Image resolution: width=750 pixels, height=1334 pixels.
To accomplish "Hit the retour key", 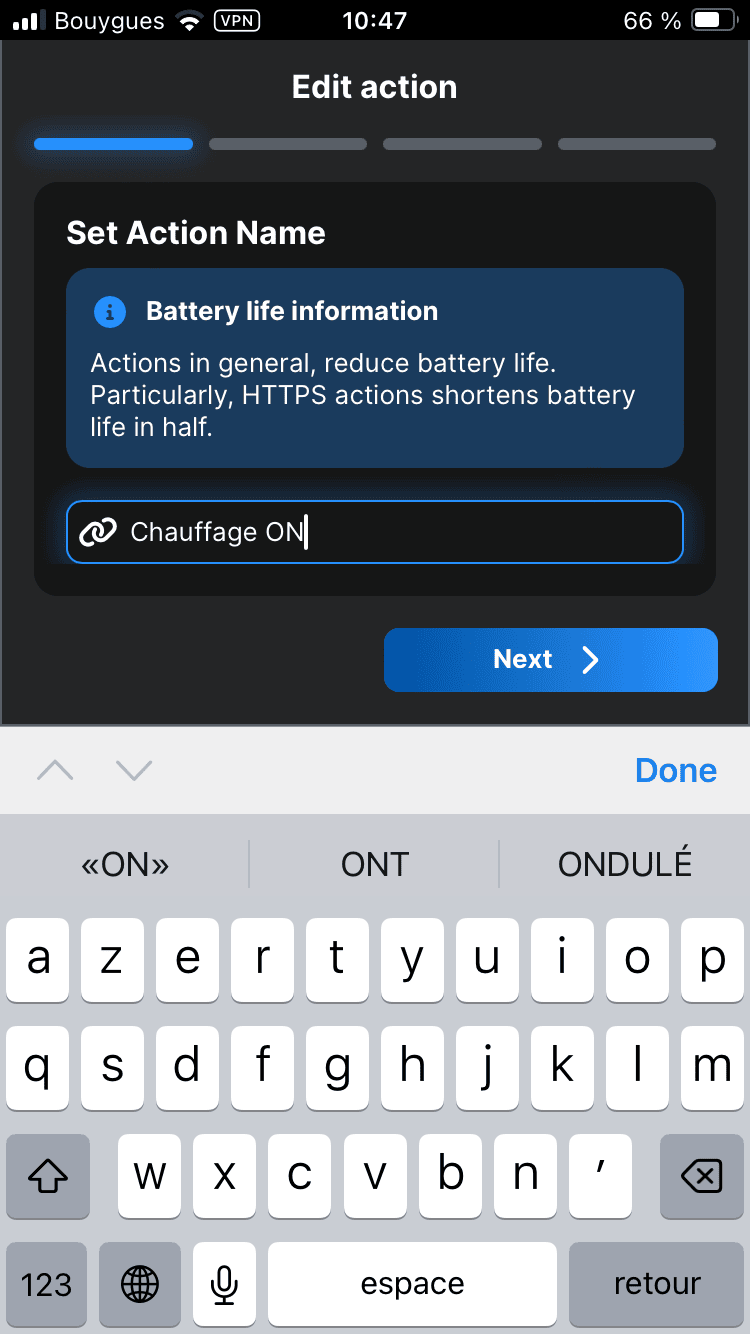I will click(x=657, y=1284).
